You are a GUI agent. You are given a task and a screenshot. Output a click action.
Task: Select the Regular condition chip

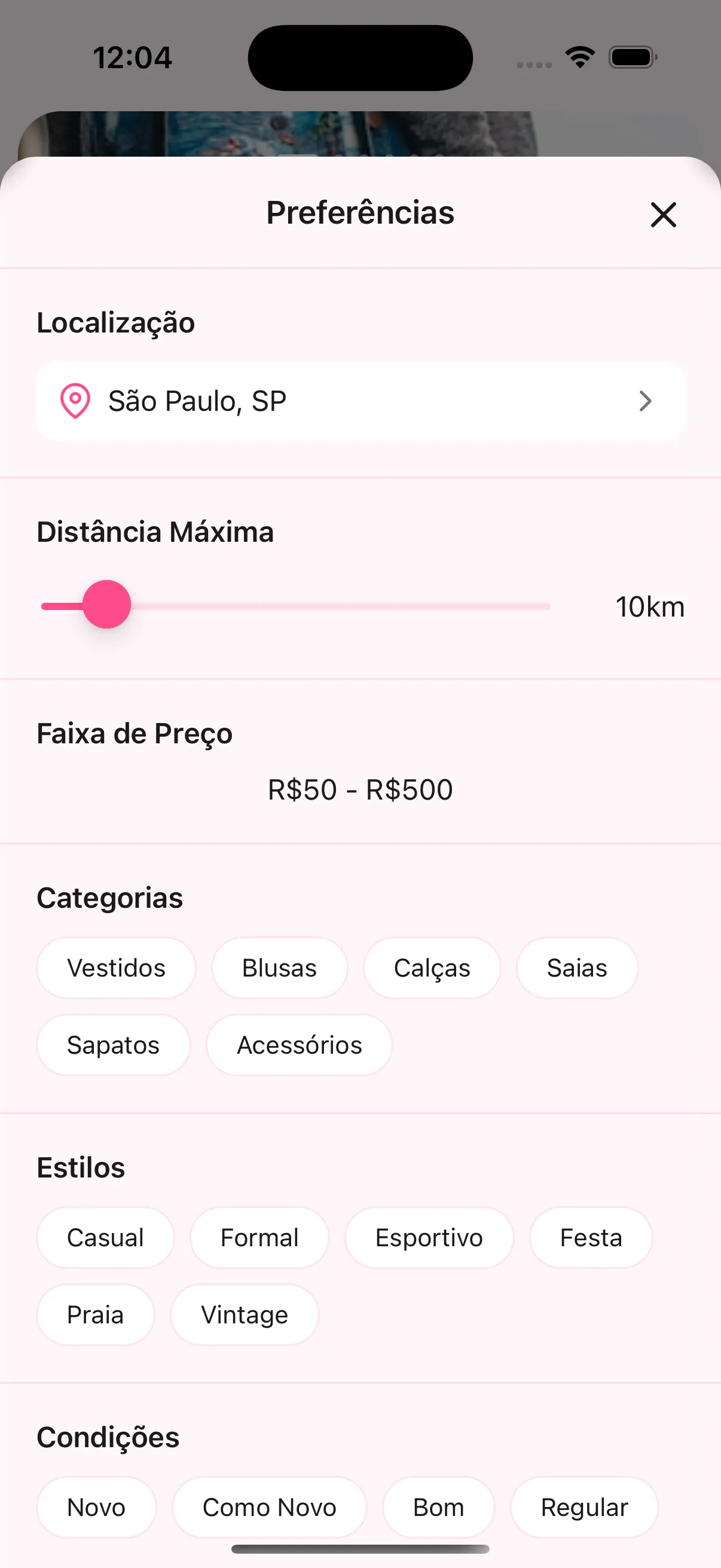pos(584,1507)
